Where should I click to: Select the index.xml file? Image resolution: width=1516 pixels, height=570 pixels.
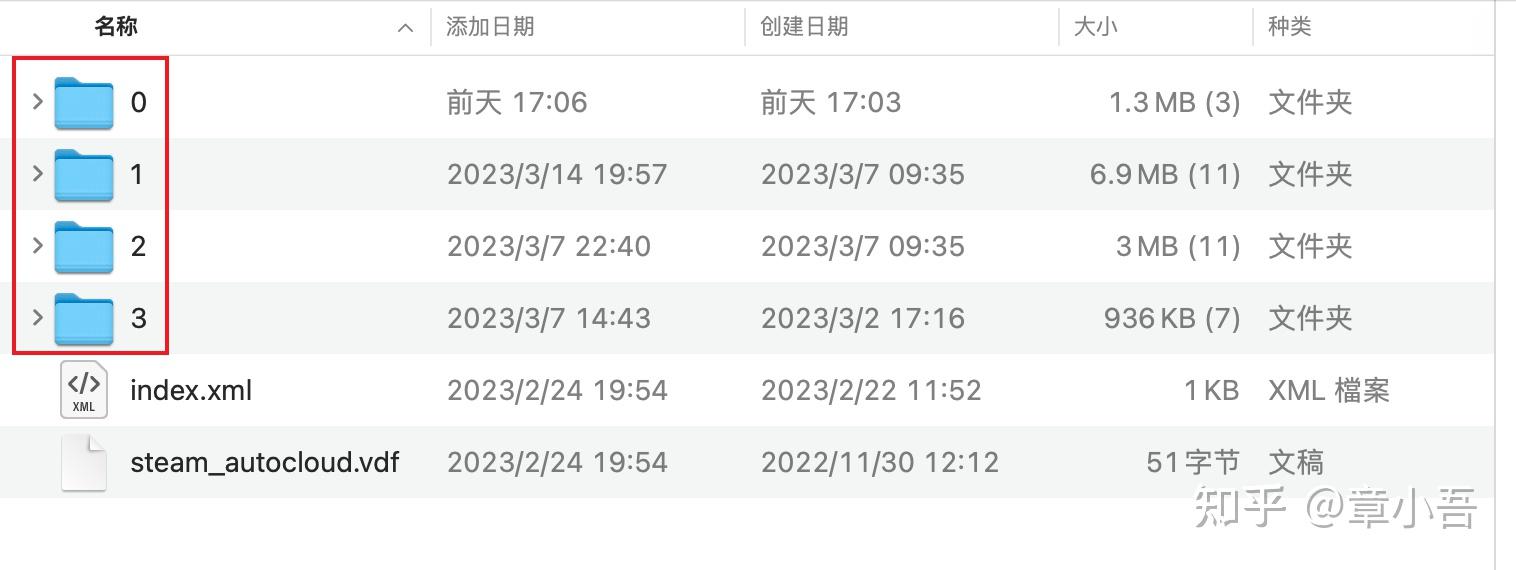[x=190, y=390]
